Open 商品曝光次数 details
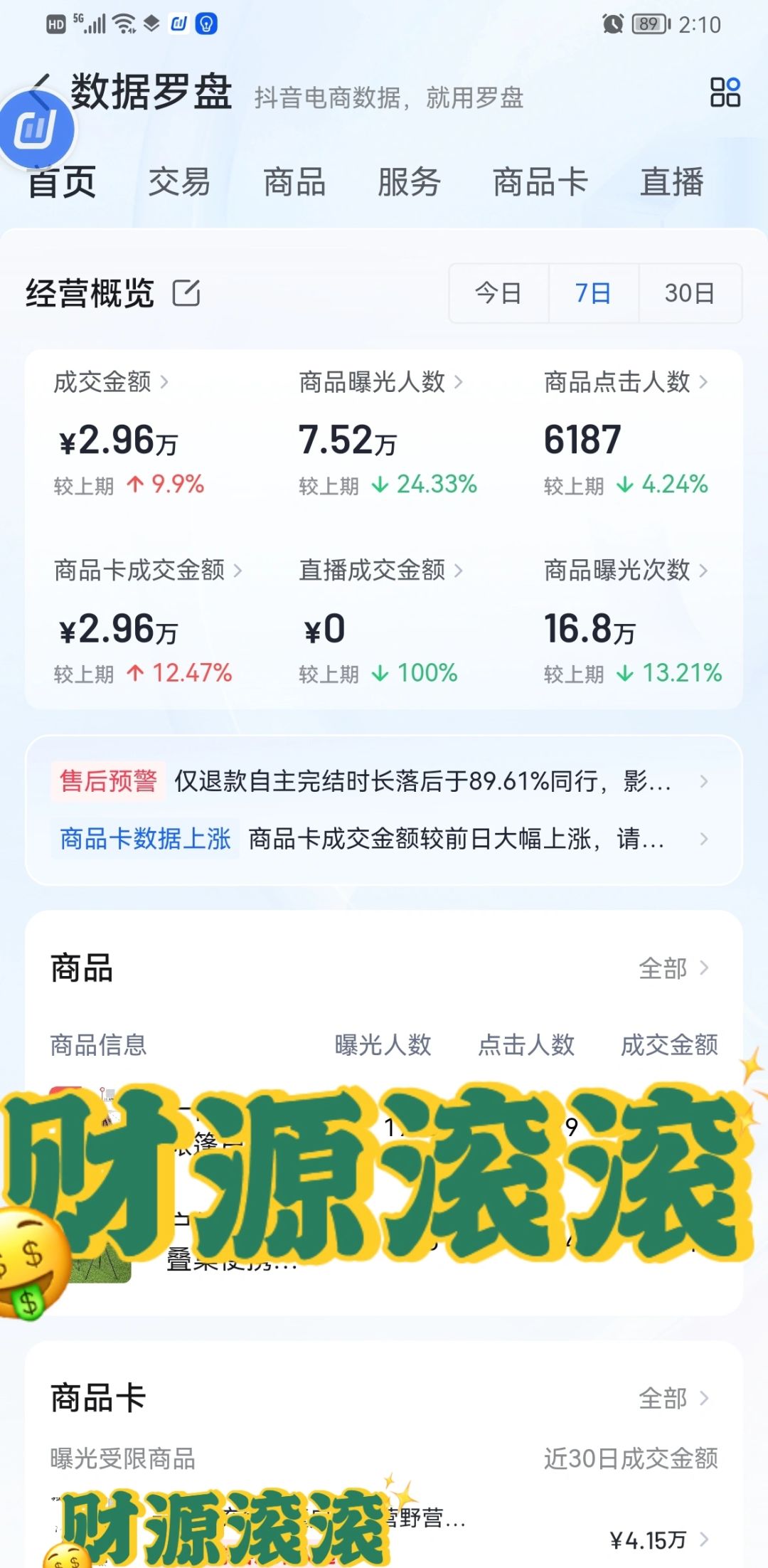The width and height of the screenshot is (768, 1568). (626, 570)
